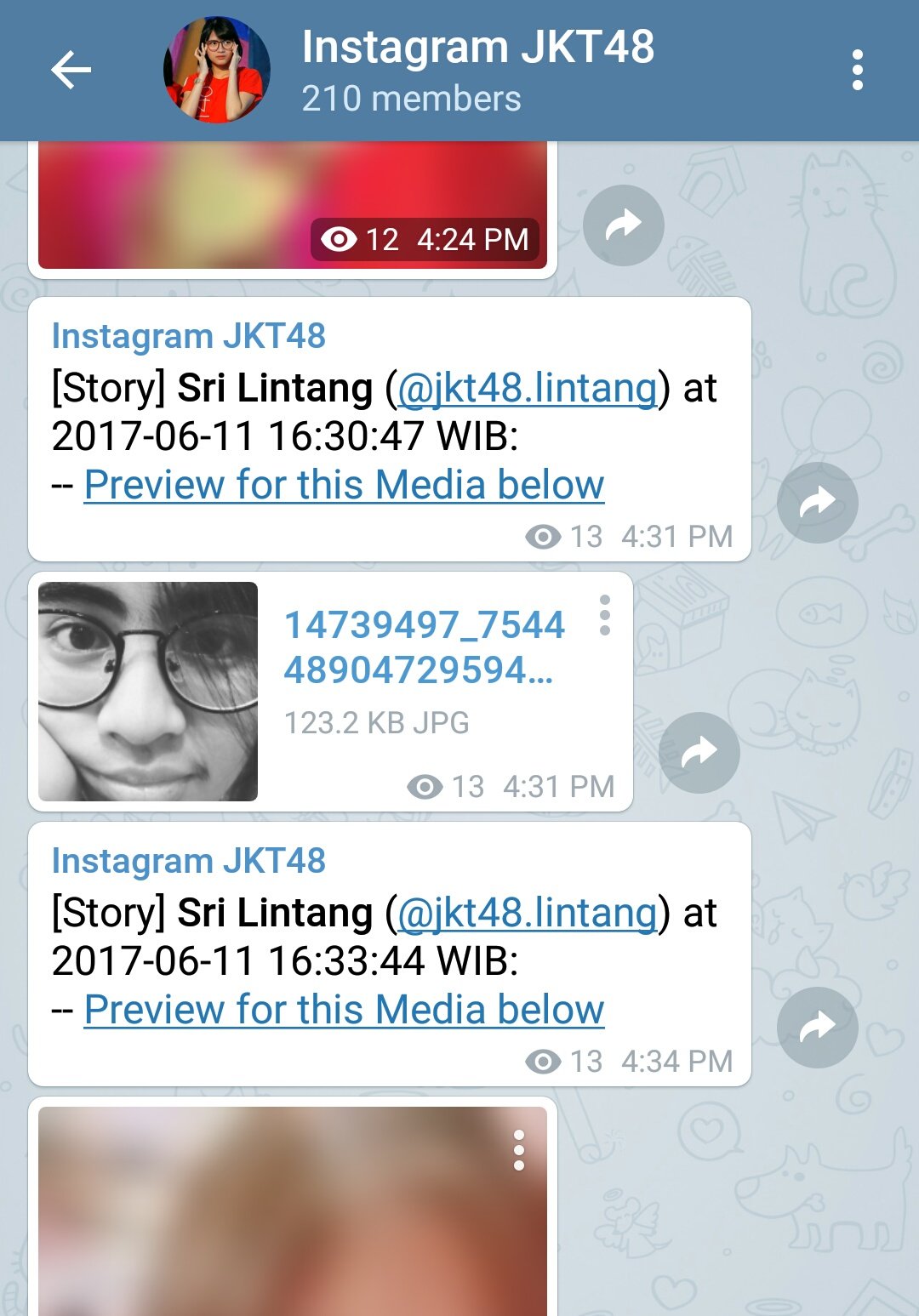919x1316 pixels.
Task: Open @jkt48.lintang link in the 16:33:44 story post
Action: pos(527,914)
